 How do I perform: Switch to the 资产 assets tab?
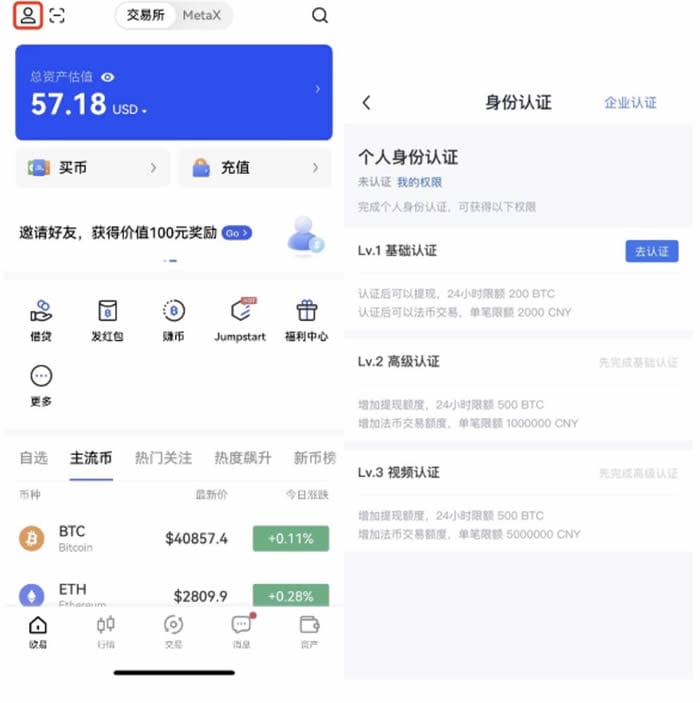coord(309,631)
